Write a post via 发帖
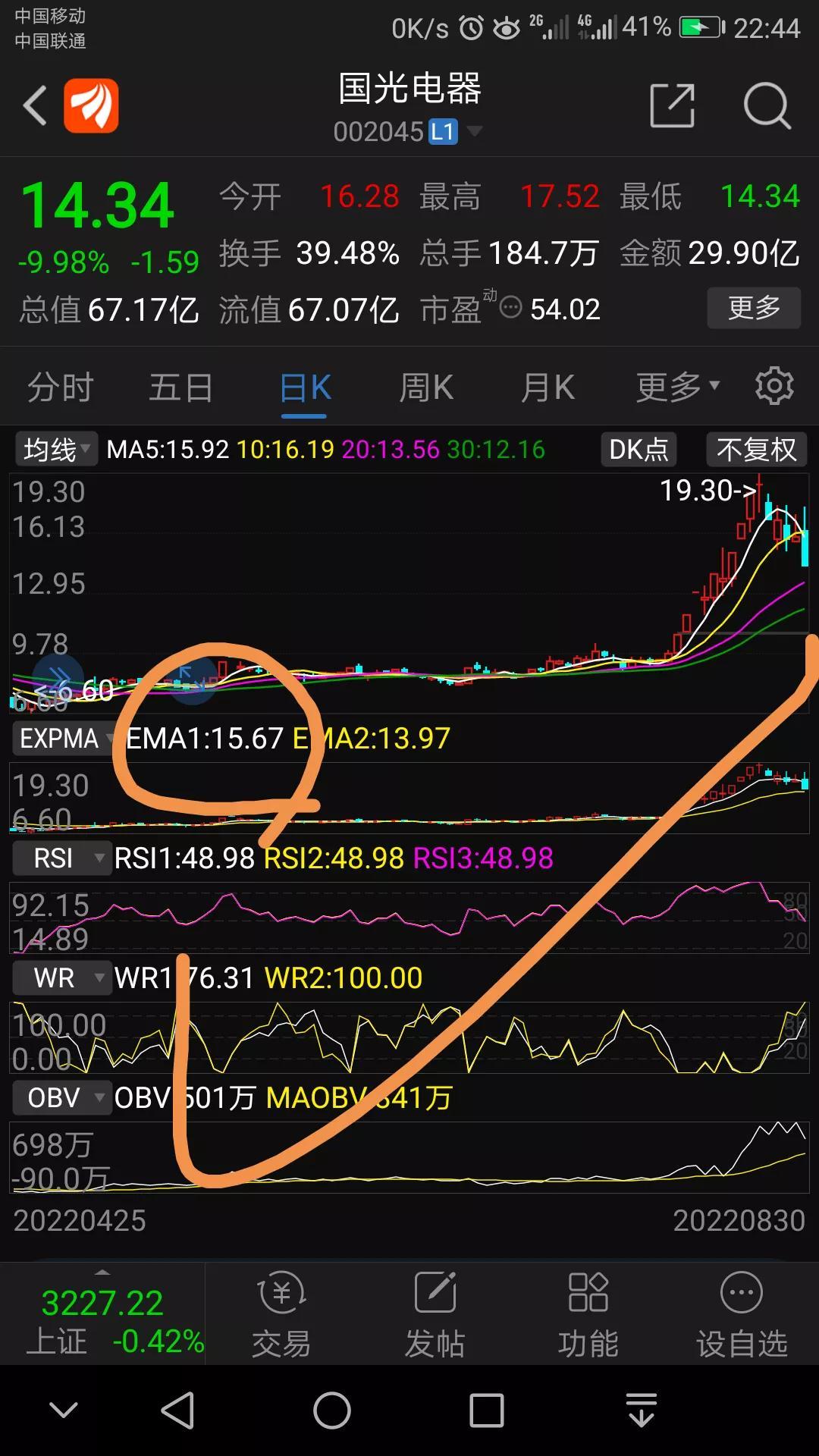819x1456 pixels. [x=435, y=1314]
